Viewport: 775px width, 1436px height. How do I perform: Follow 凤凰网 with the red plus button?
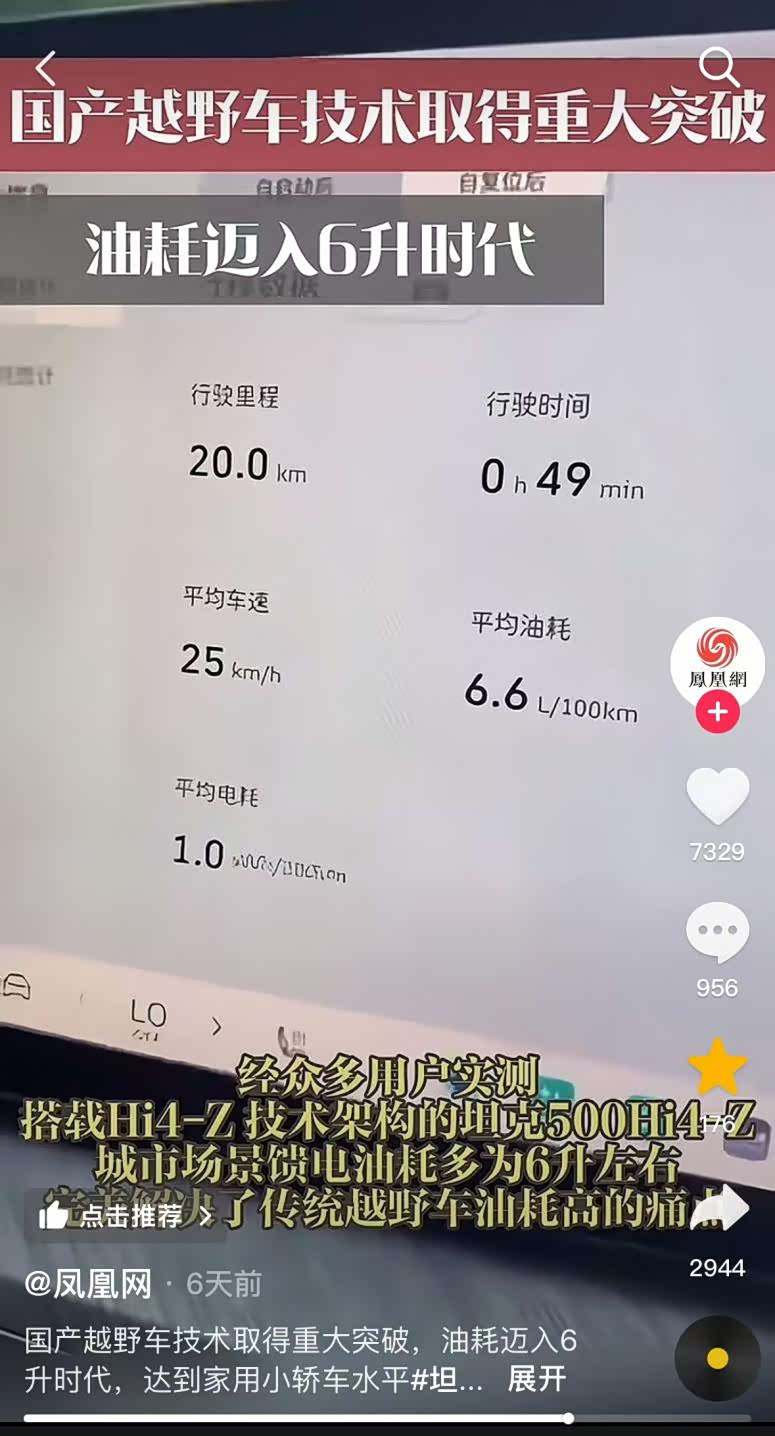click(x=717, y=712)
